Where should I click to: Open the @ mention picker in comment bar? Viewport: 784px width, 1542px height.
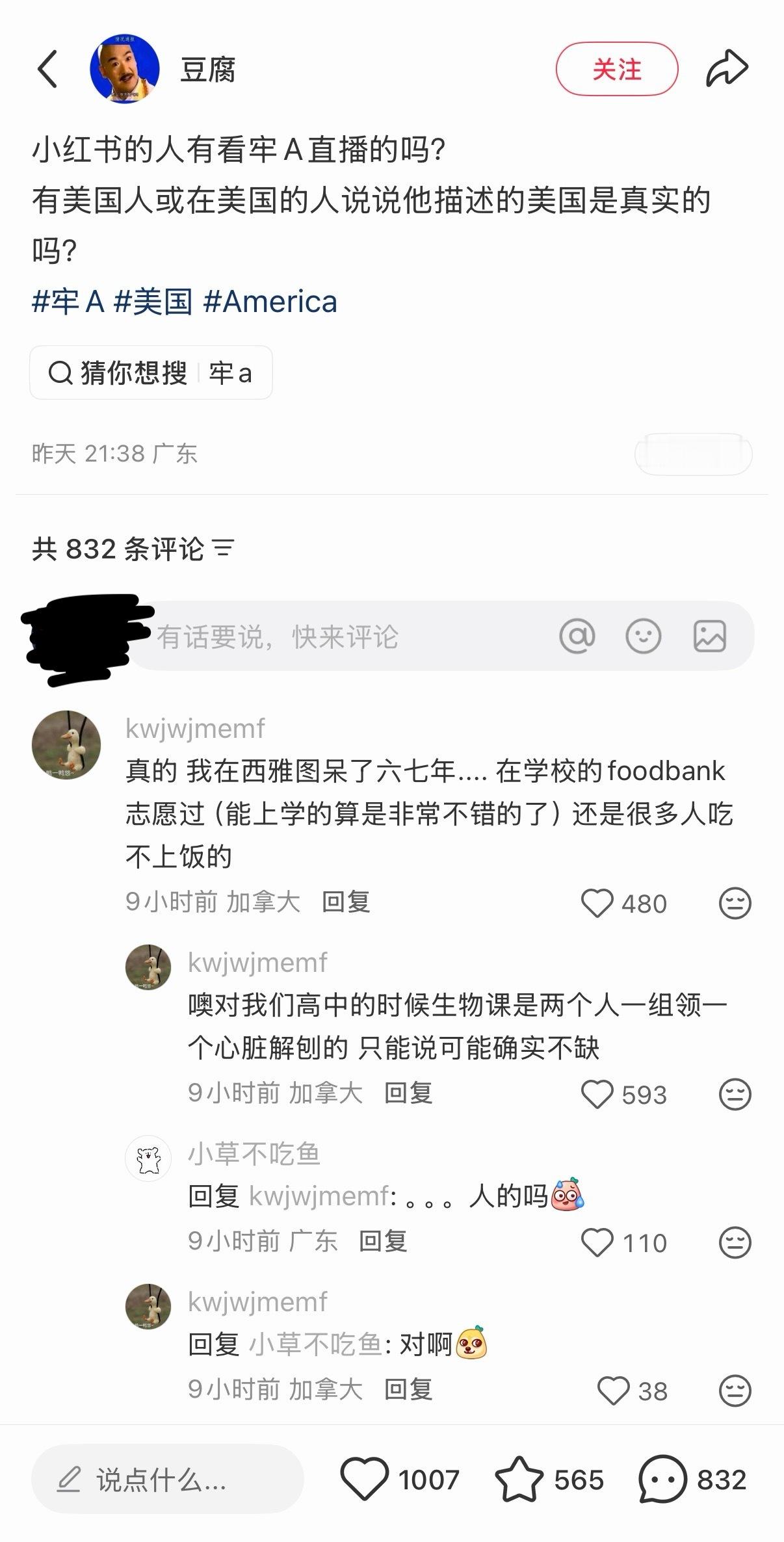578,636
